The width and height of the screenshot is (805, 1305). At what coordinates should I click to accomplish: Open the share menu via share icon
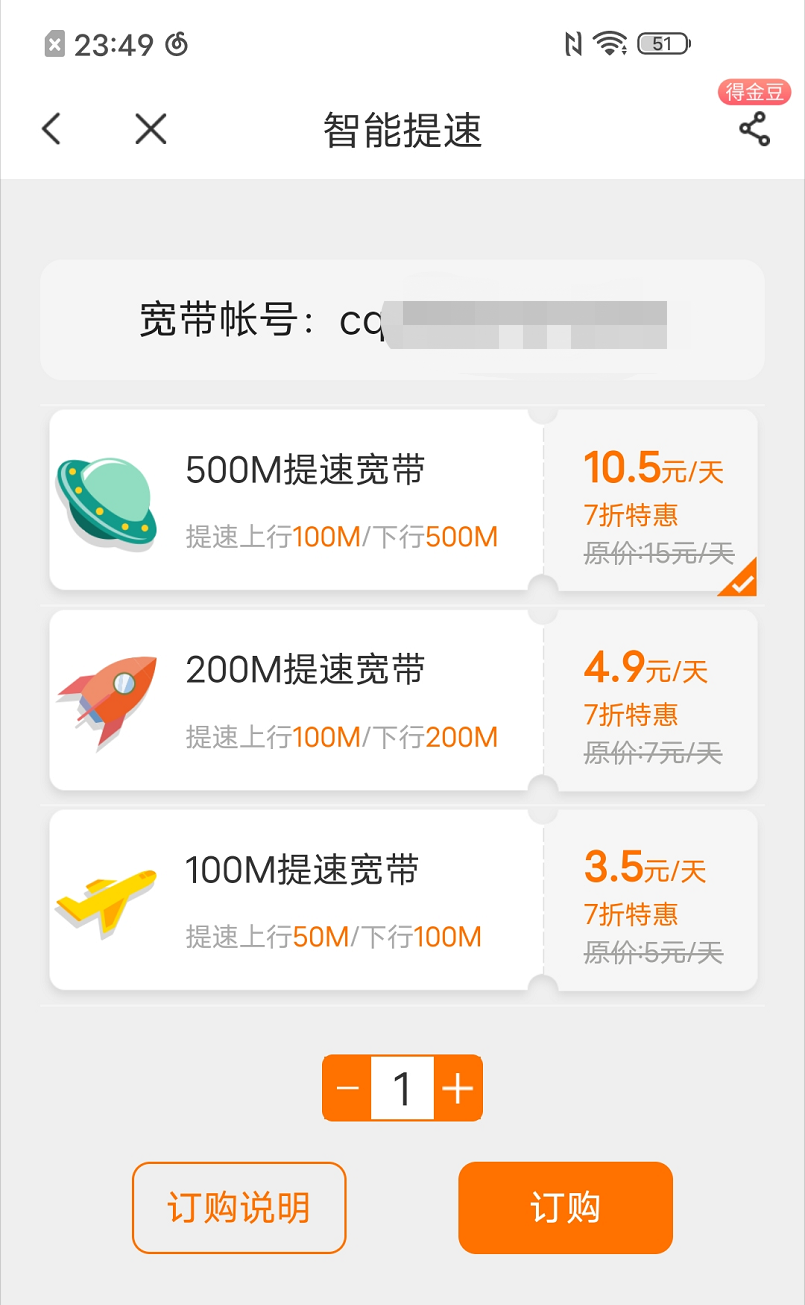[x=753, y=129]
